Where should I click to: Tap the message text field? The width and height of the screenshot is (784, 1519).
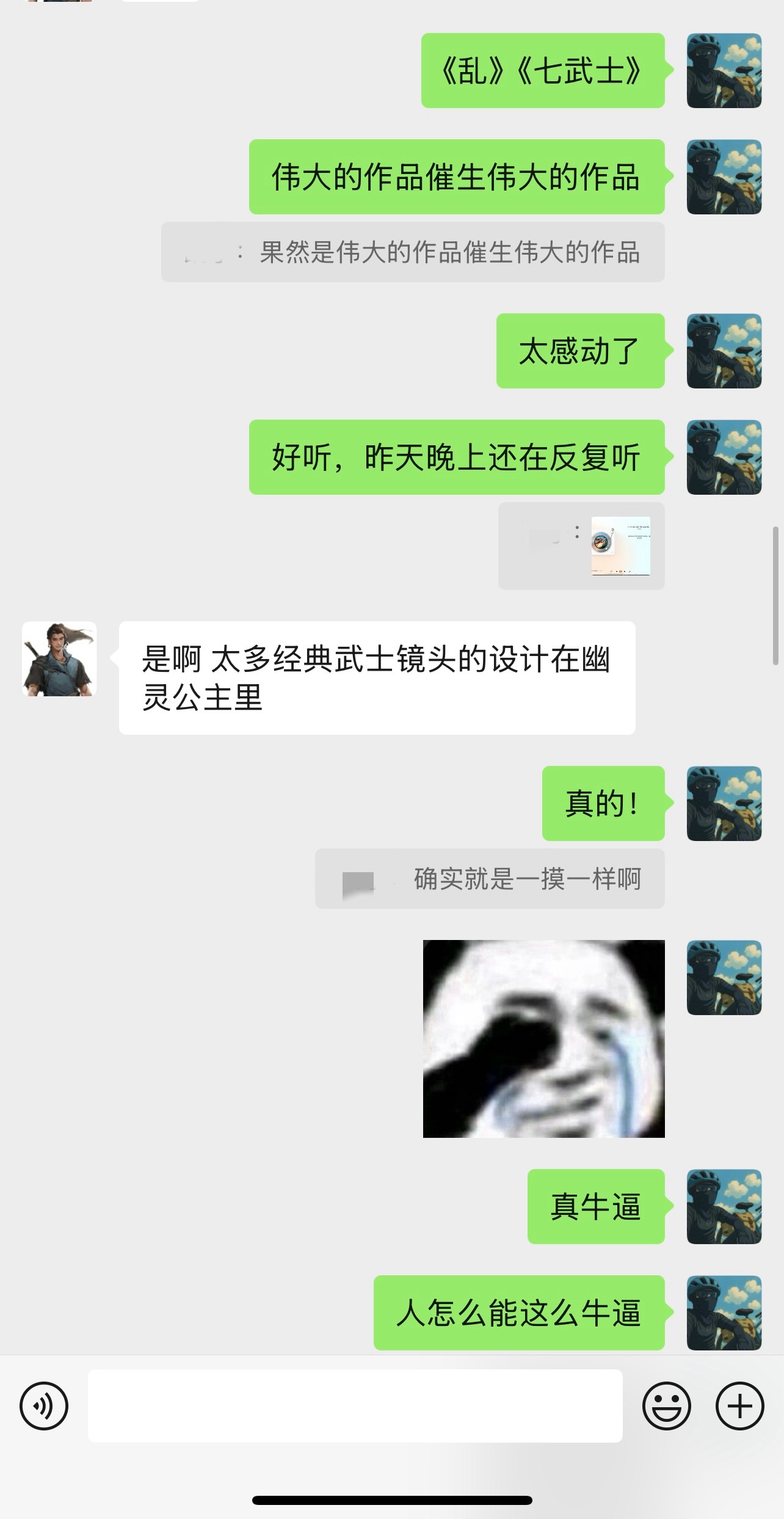coord(355,1406)
